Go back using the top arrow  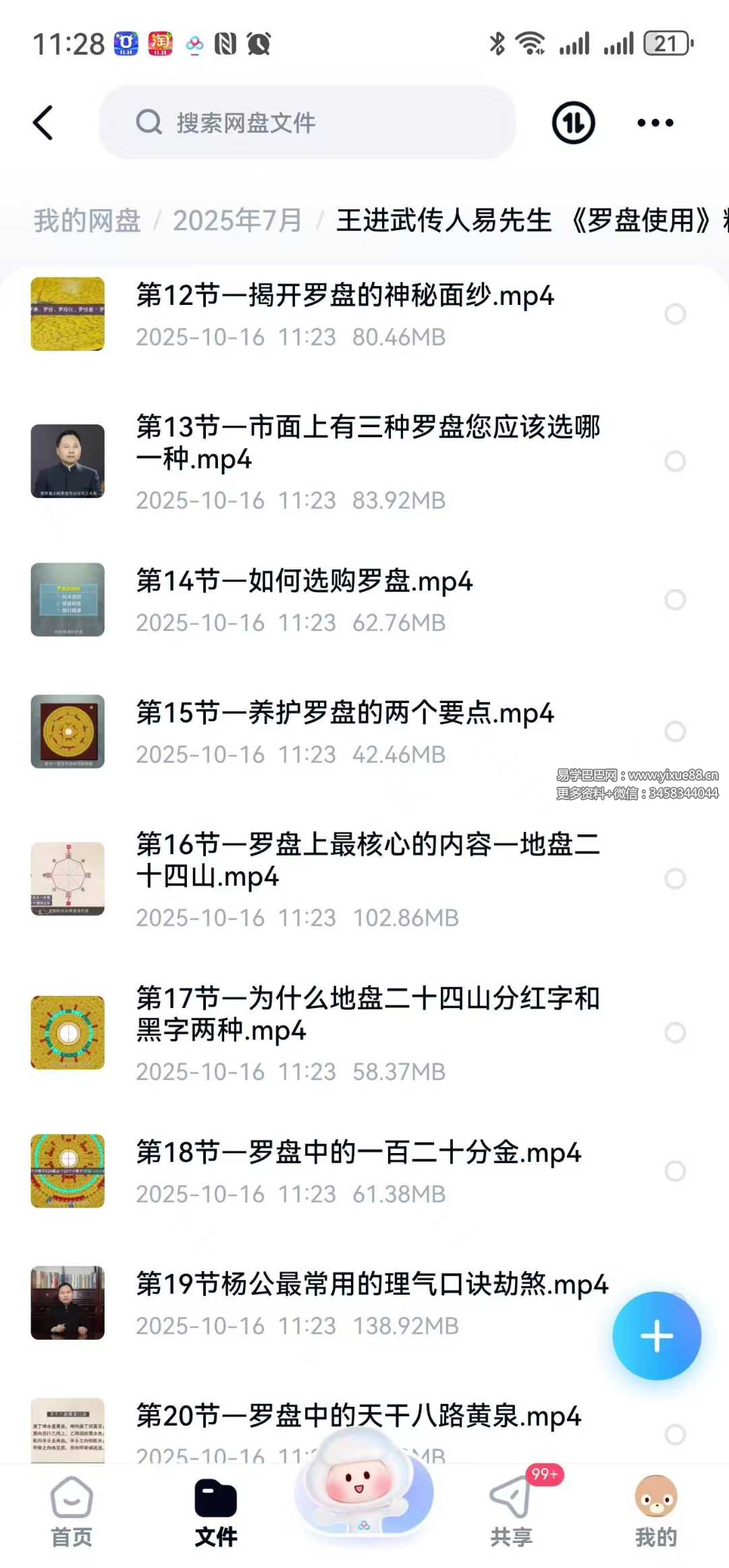click(43, 123)
